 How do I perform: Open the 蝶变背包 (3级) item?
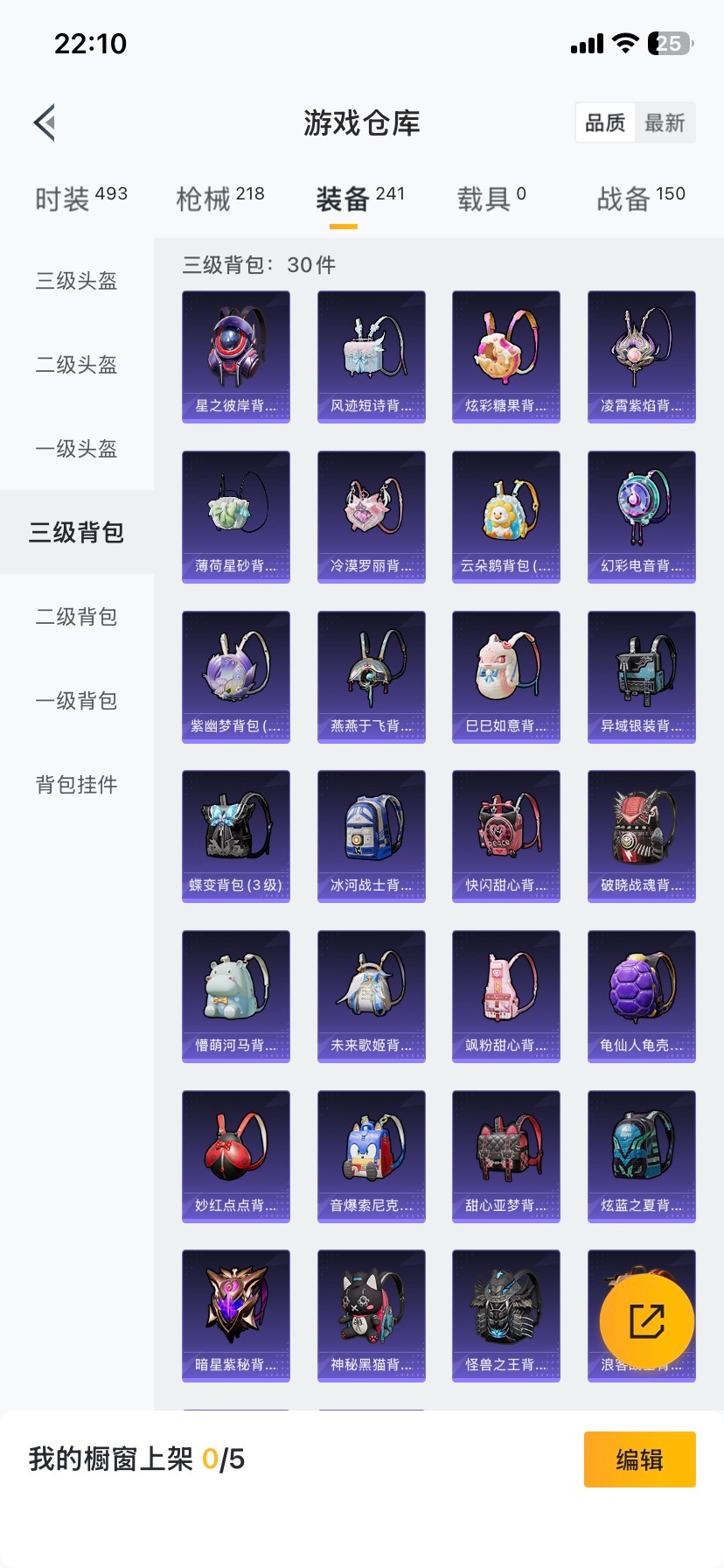pyautogui.click(x=236, y=836)
